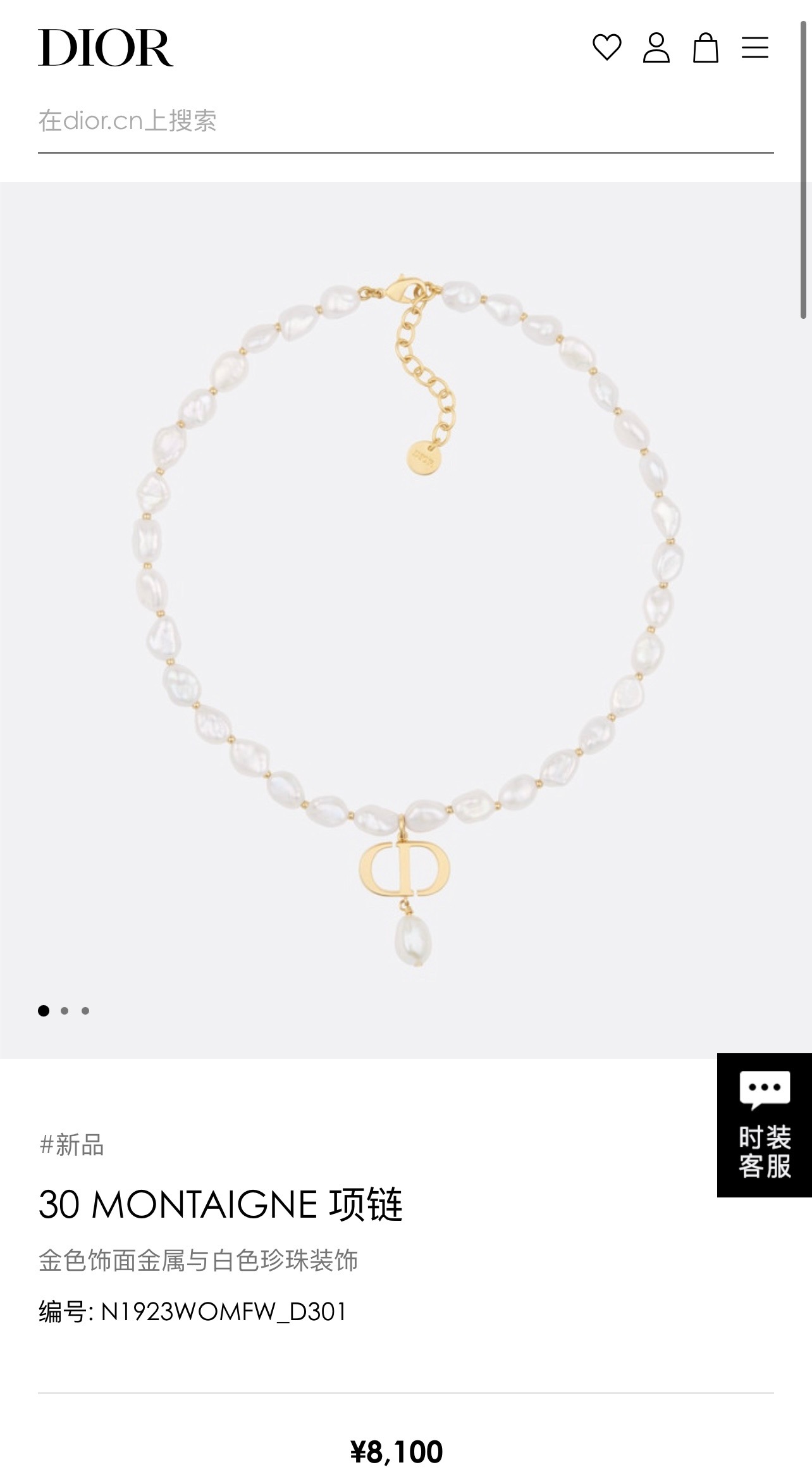This screenshot has width=812, height=1484.
Task: Jump to the second product image dot
Action: (65, 1011)
